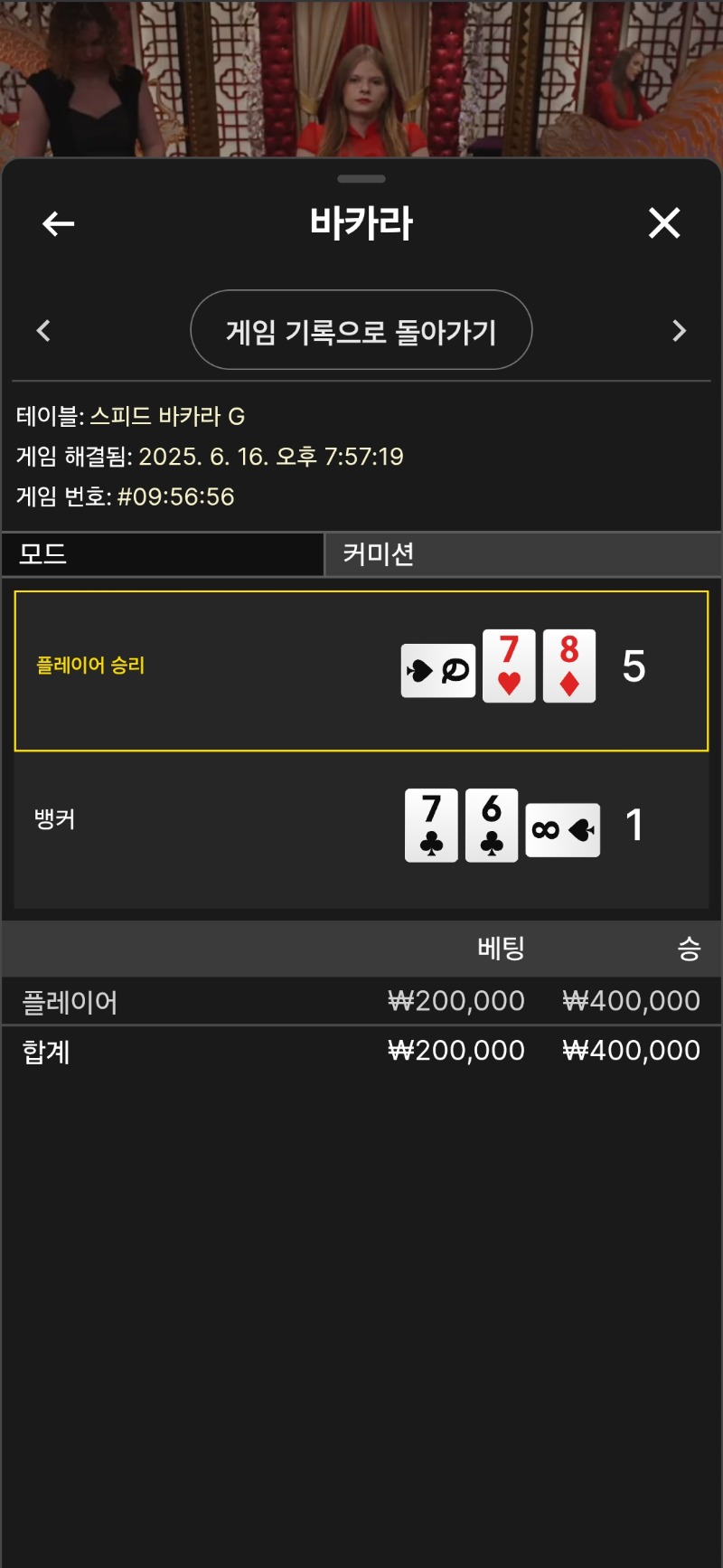This screenshot has width=723, height=1568.
Task: Go back using the top-left arrow
Action: pyautogui.click(x=58, y=223)
